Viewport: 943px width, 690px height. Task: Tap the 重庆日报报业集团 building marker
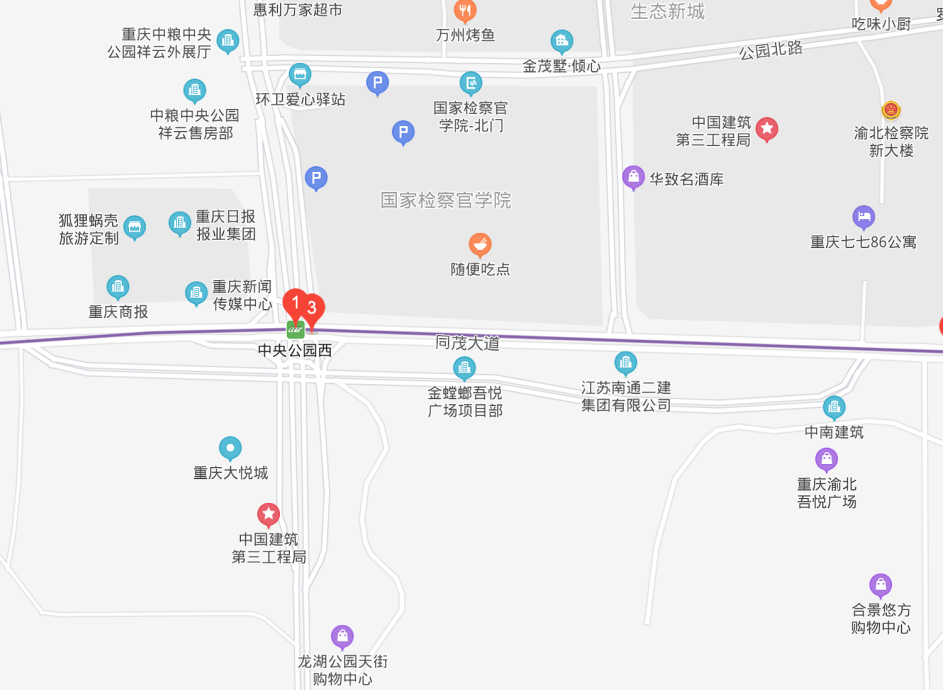click(x=180, y=224)
